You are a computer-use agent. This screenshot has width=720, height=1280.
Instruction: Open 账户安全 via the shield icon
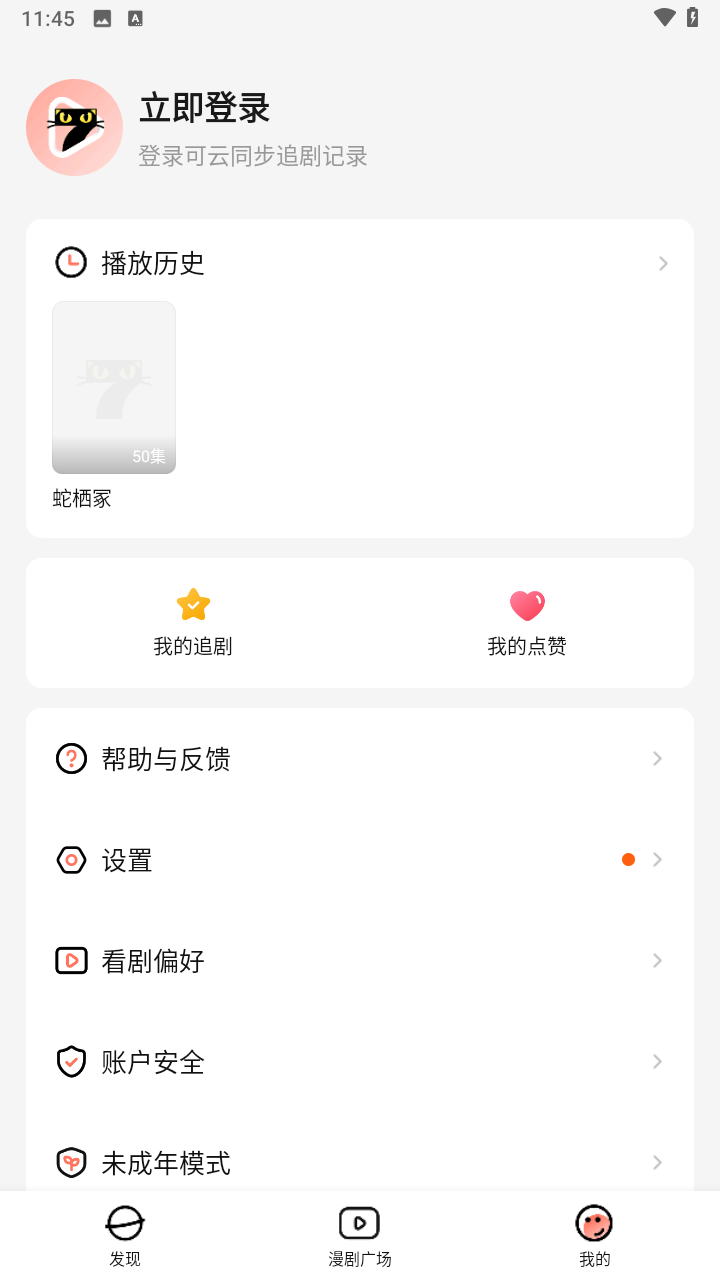click(71, 1061)
